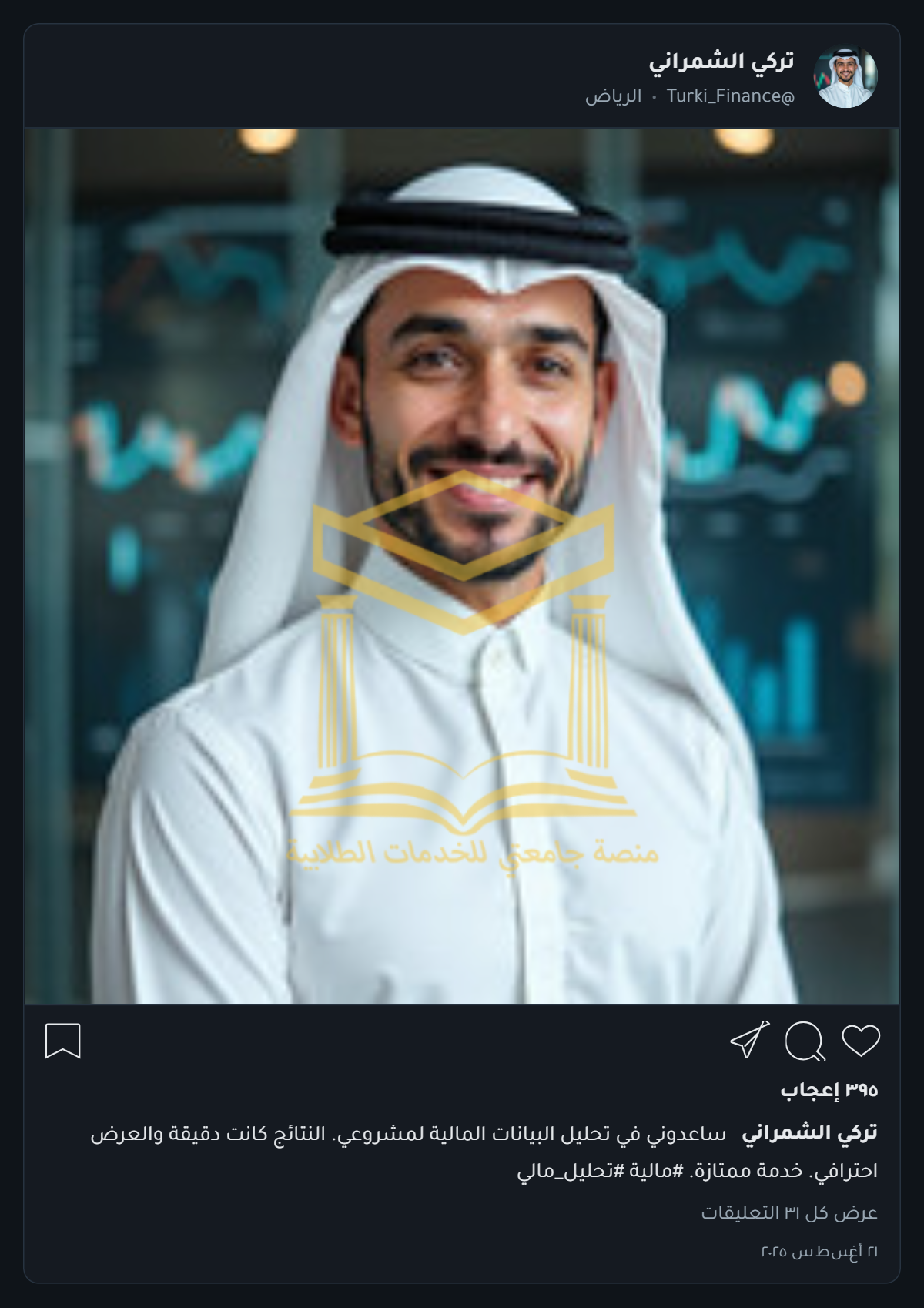
Task: Open the comment icon under the post
Action: [x=805, y=1041]
